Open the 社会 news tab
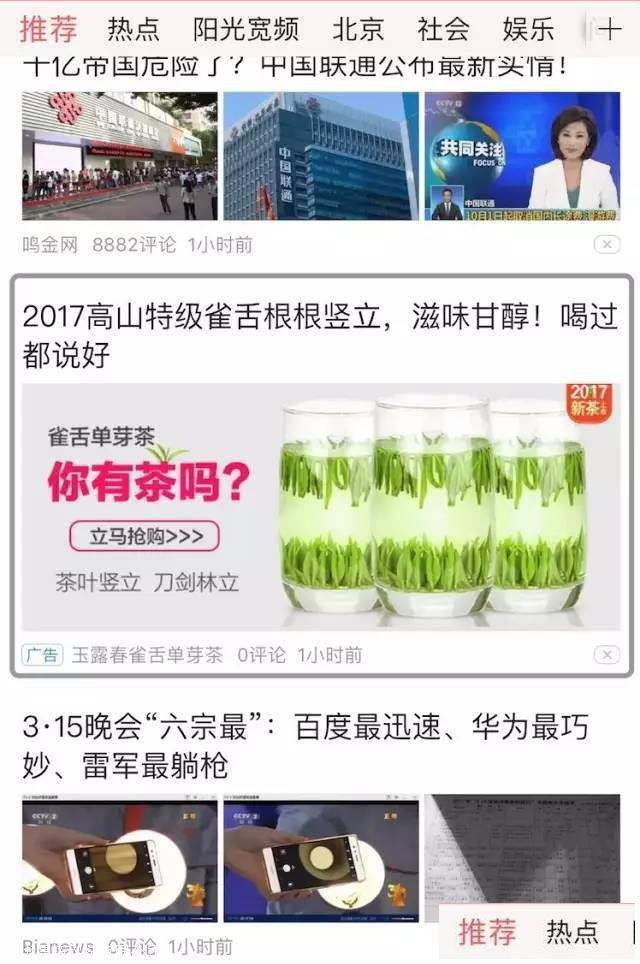Screen dimensions: 640x964 coord(444,29)
